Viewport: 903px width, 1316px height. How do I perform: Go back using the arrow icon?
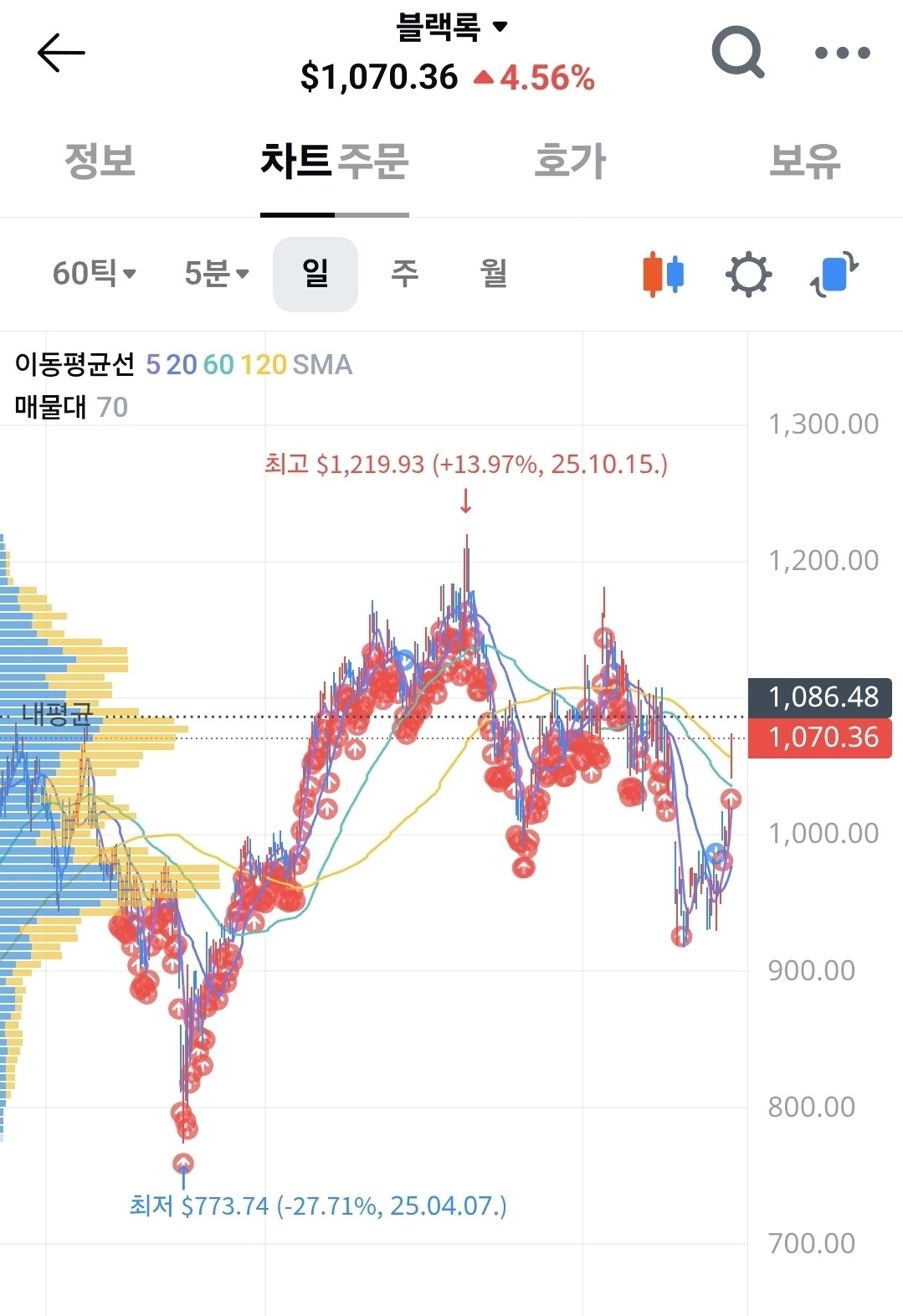click(x=61, y=53)
